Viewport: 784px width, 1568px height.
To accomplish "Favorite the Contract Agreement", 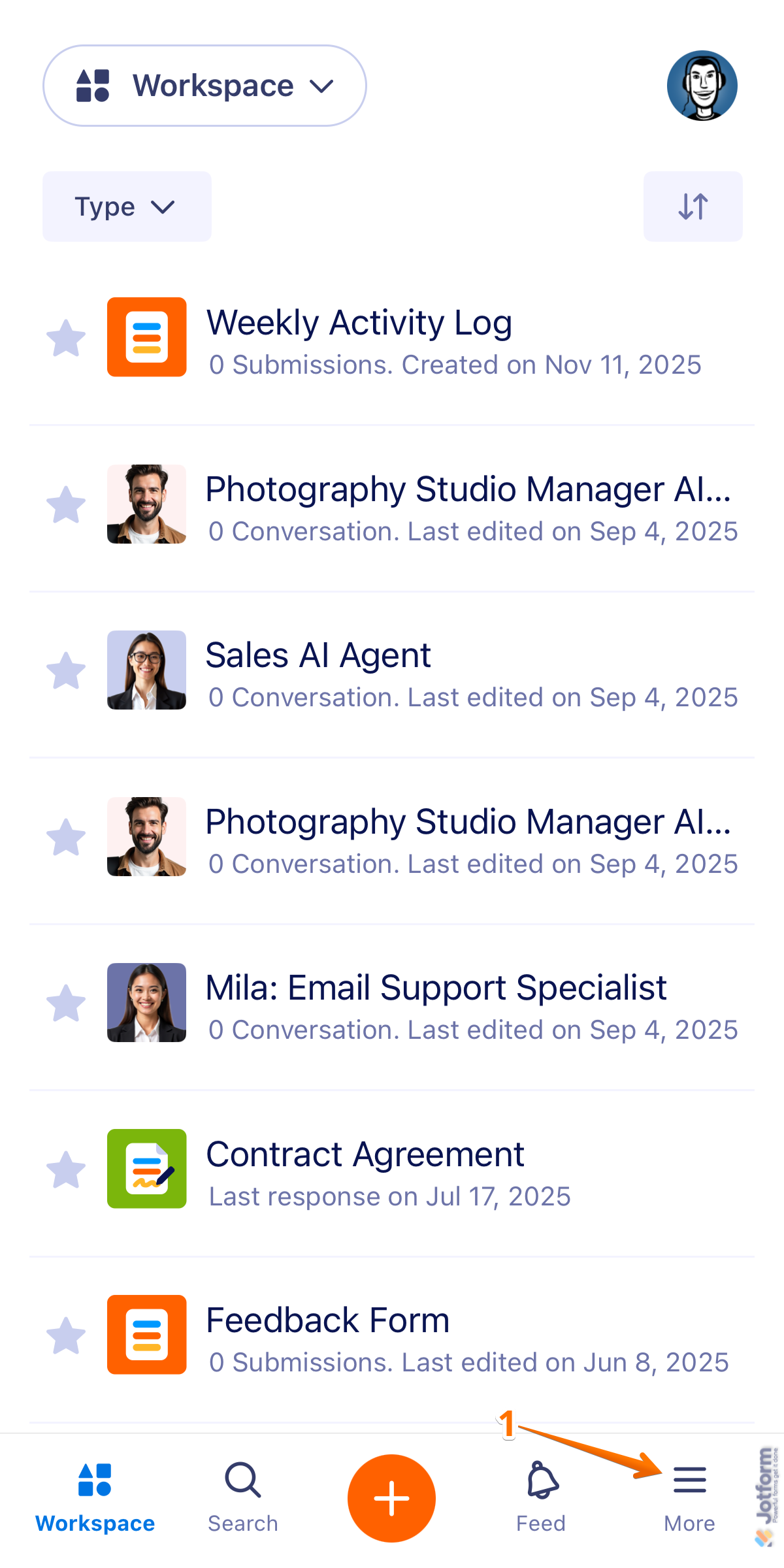I will (x=65, y=1169).
